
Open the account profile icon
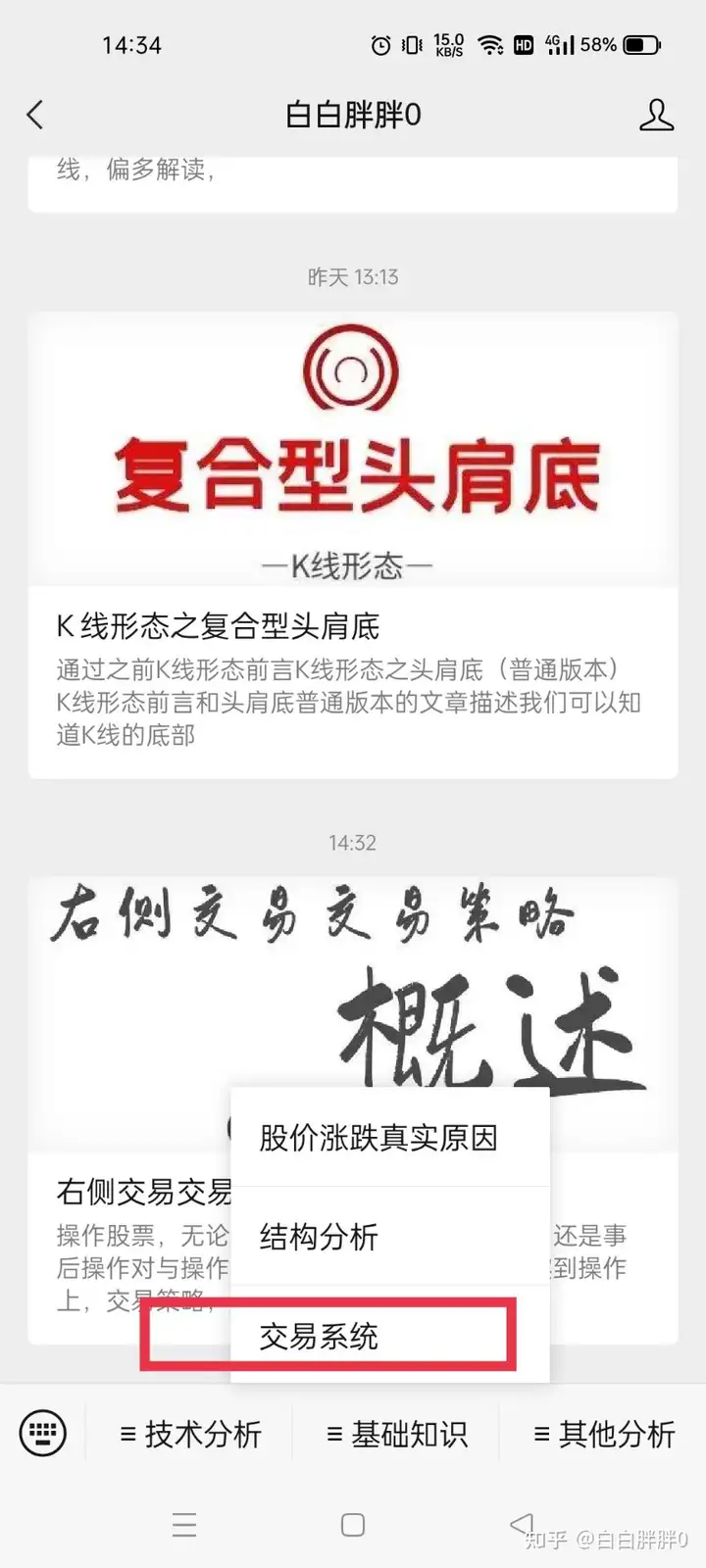pyautogui.click(x=656, y=115)
